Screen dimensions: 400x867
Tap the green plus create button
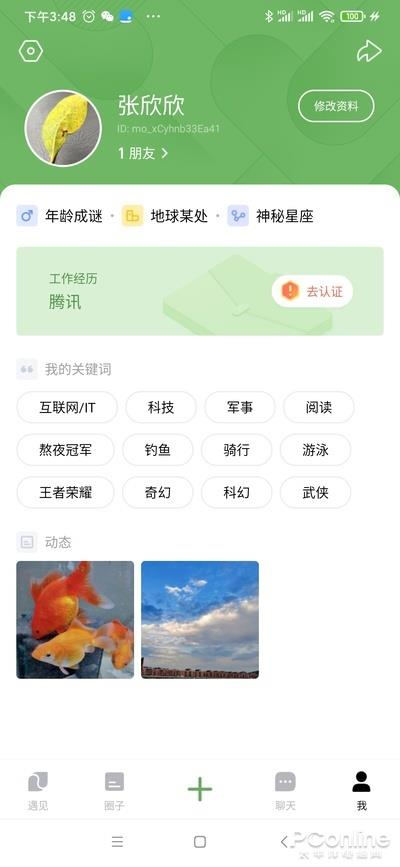200,788
